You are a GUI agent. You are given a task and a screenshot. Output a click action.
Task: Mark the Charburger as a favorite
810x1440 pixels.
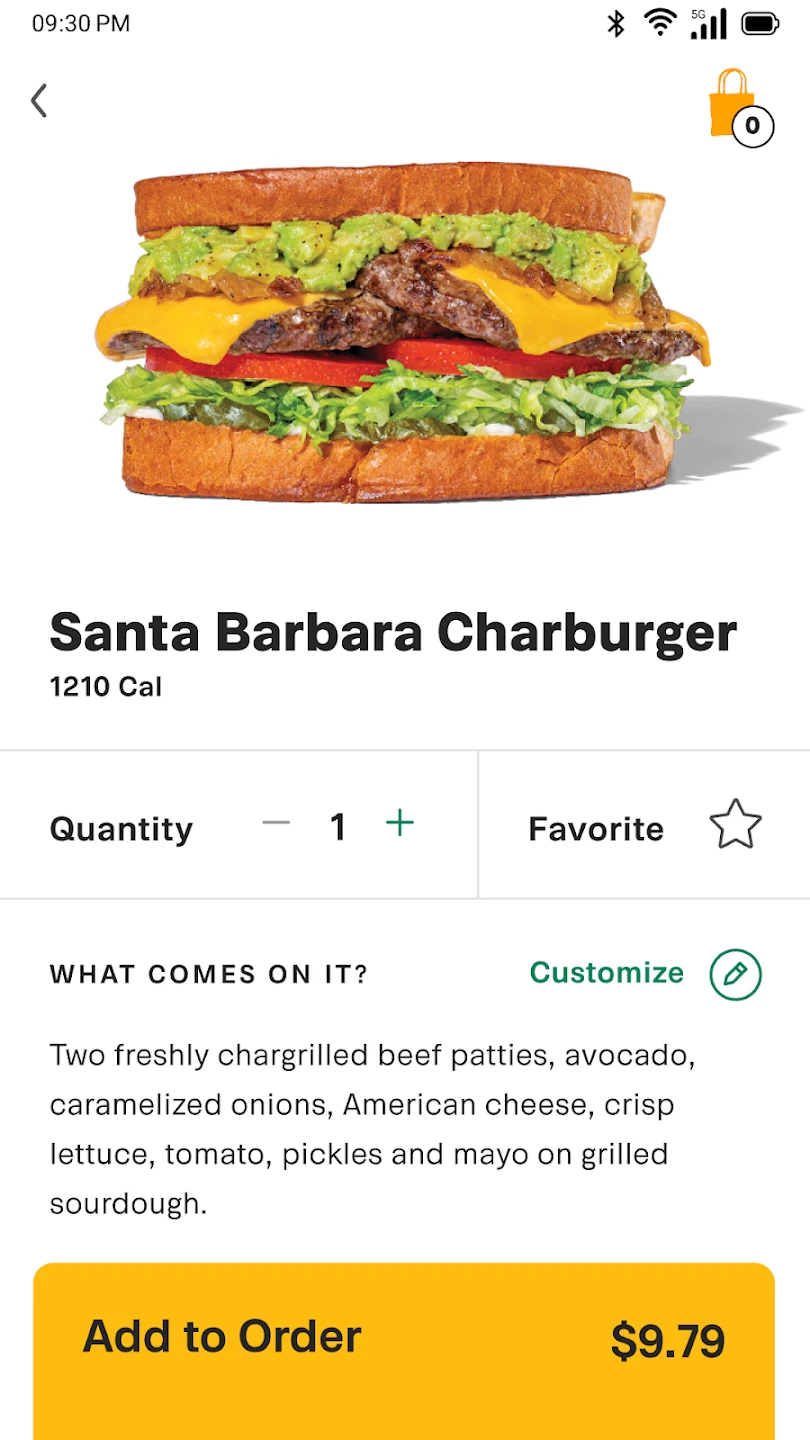click(735, 826)
